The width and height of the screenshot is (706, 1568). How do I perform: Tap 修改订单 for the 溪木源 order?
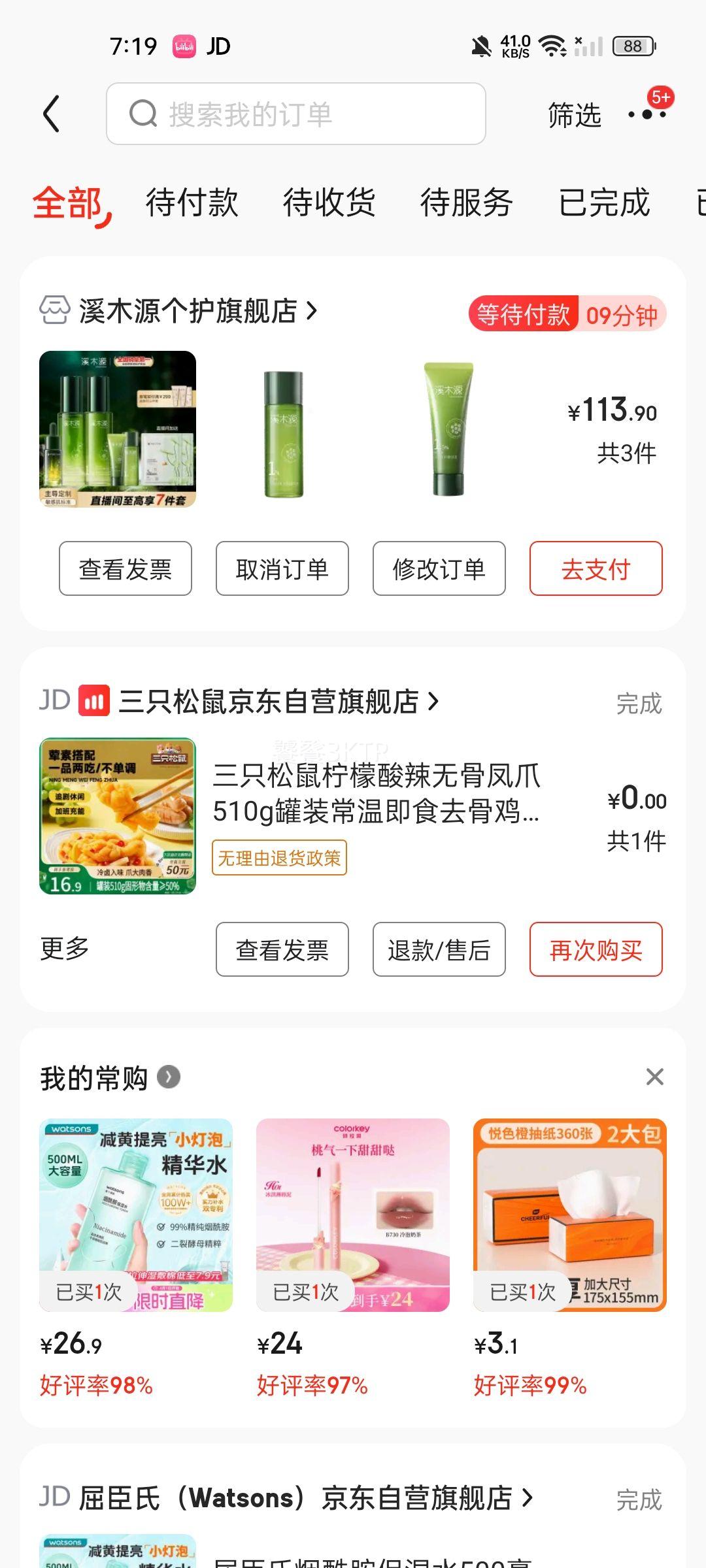(439, 569)
